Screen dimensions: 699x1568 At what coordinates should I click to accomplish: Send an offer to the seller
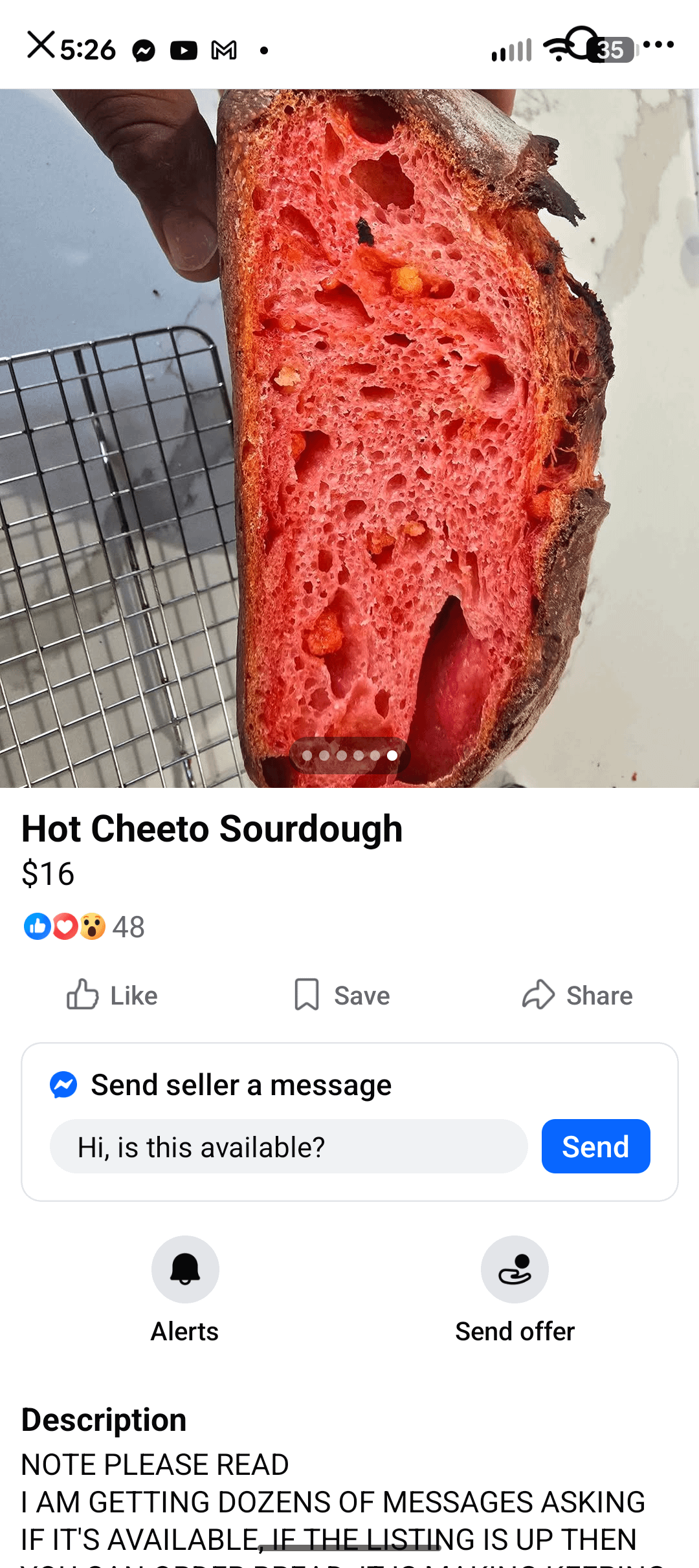515,1269
